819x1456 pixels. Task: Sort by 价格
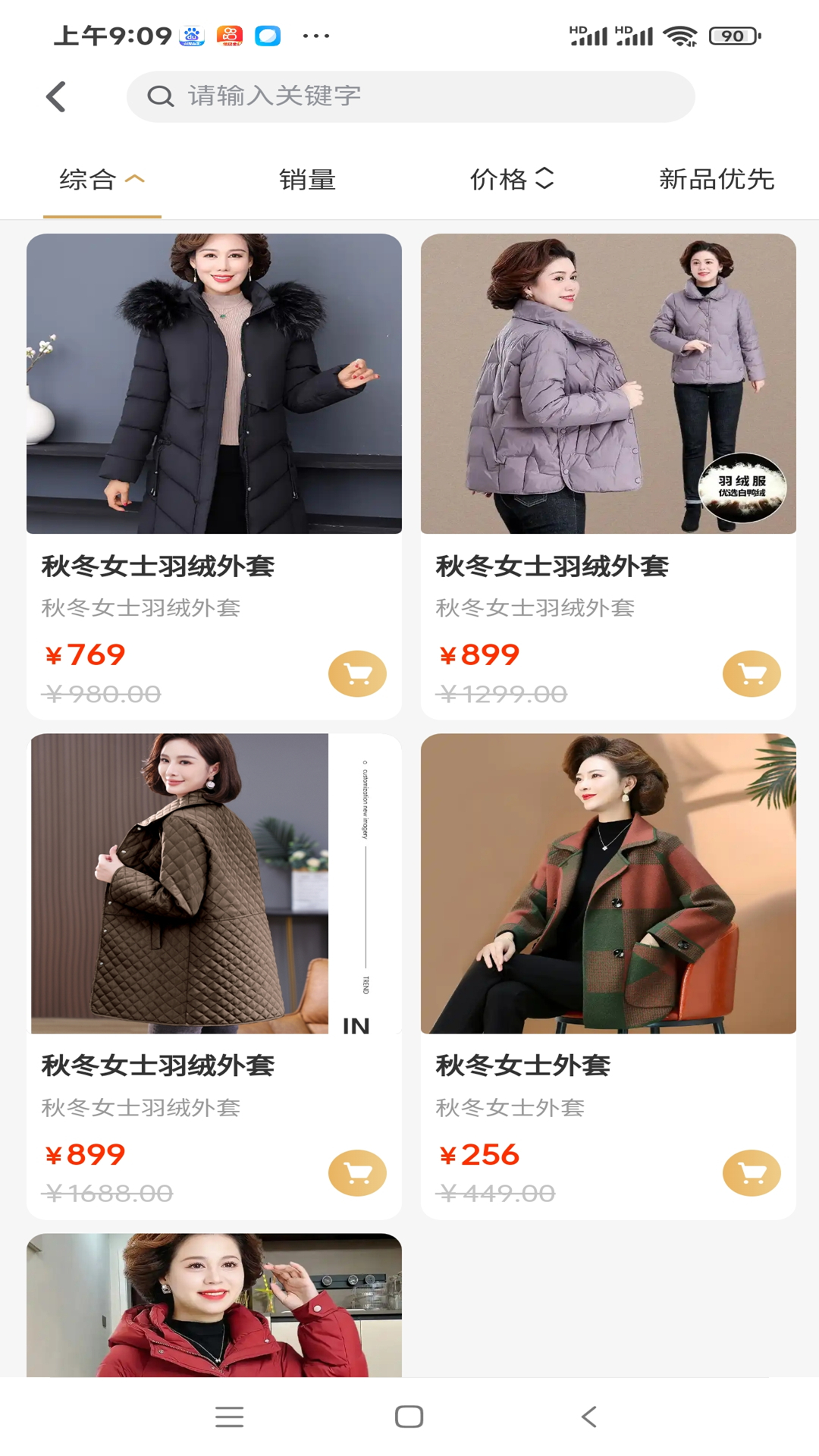coord(512,180)
